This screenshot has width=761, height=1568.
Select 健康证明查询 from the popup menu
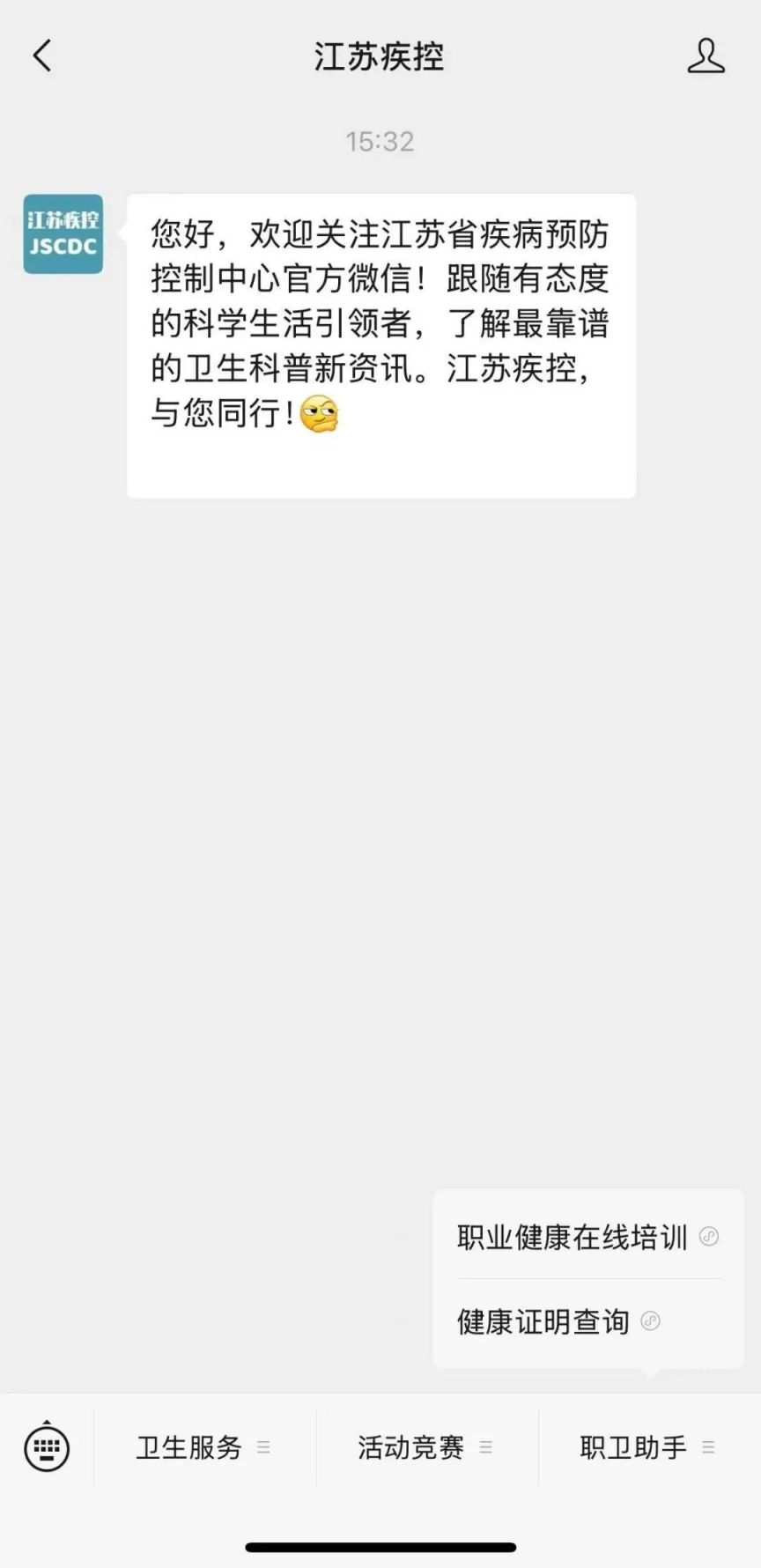point(541,1320)
